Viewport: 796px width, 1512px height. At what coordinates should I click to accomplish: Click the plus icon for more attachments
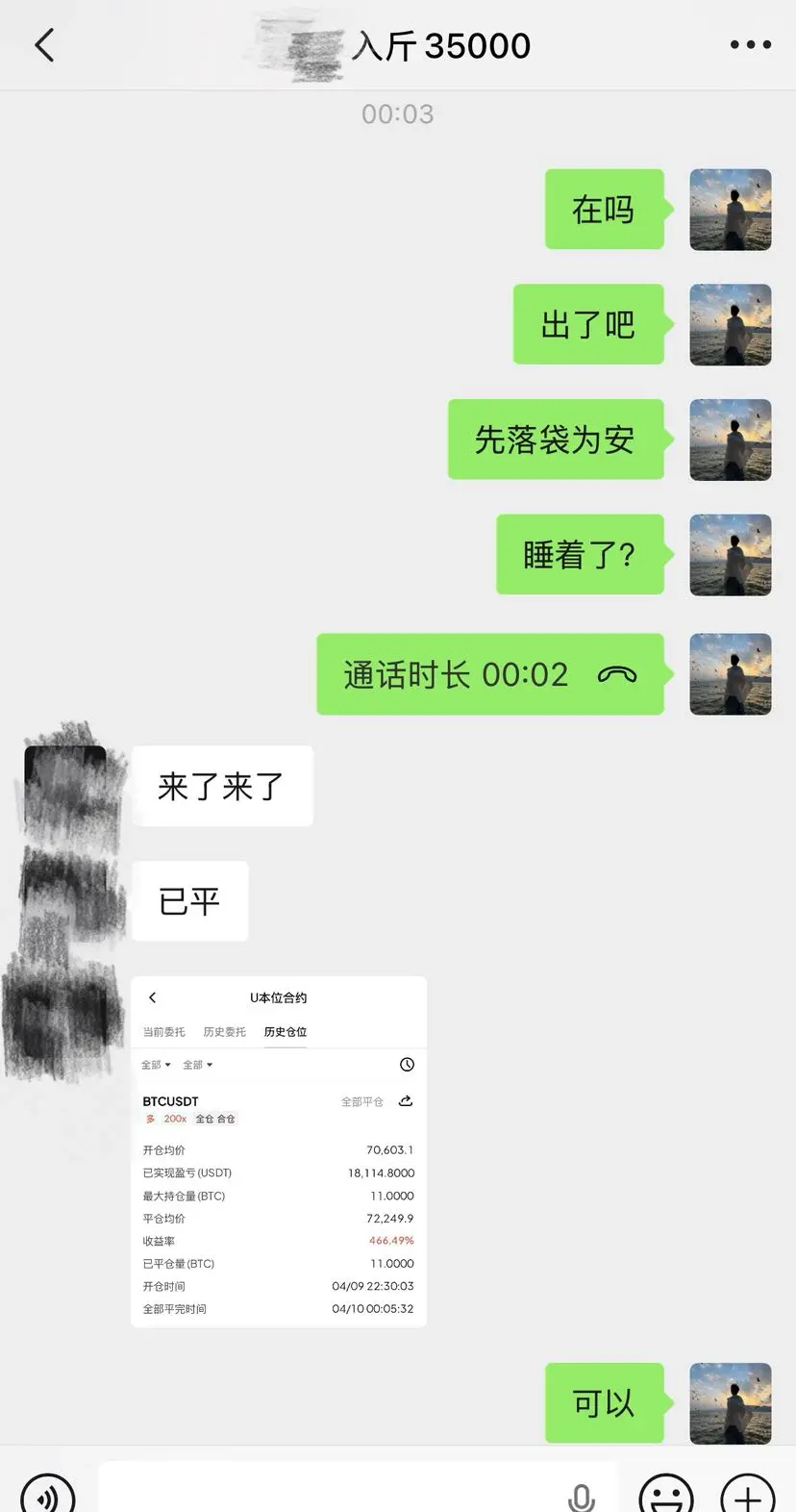[747, 1497]
